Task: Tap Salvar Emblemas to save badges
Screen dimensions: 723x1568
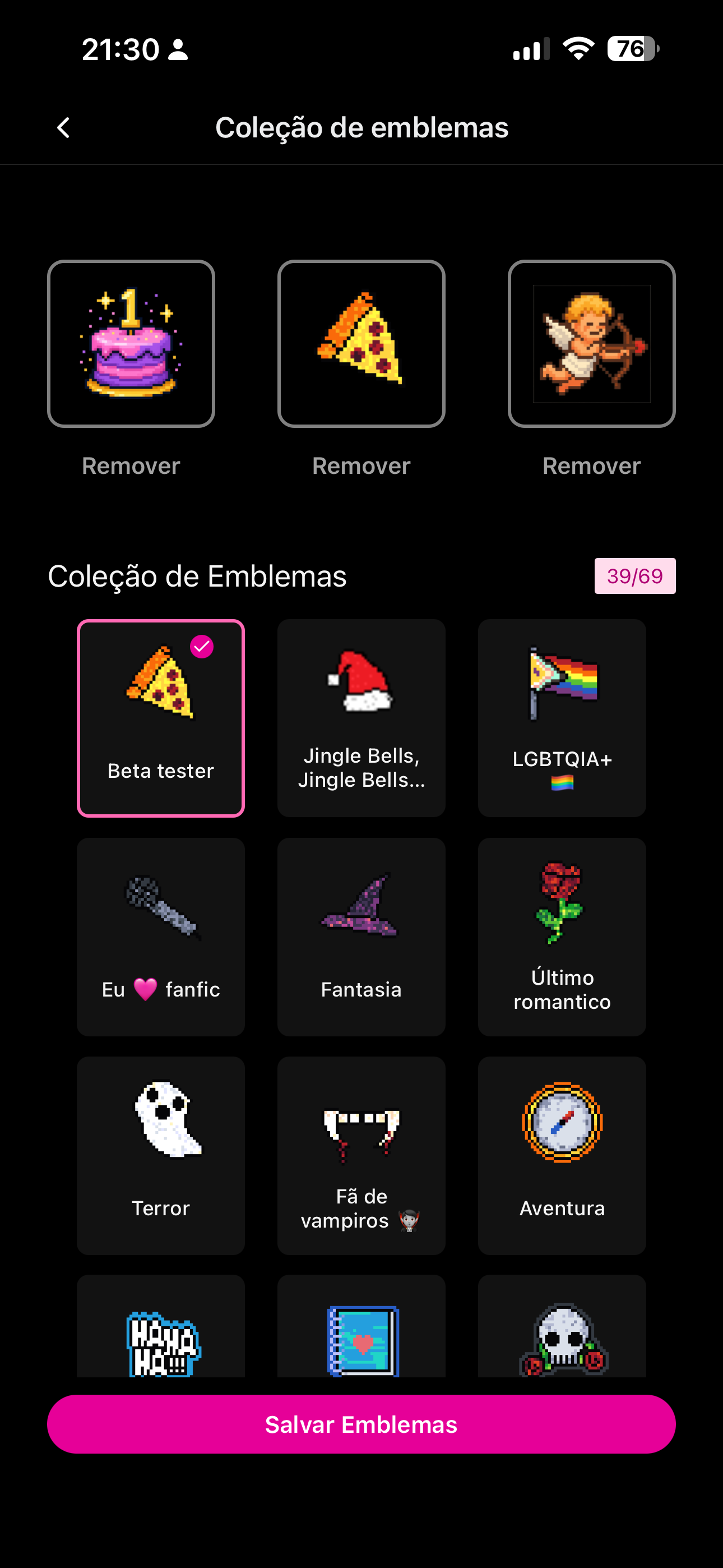Action: click(x=361, y=1424)
